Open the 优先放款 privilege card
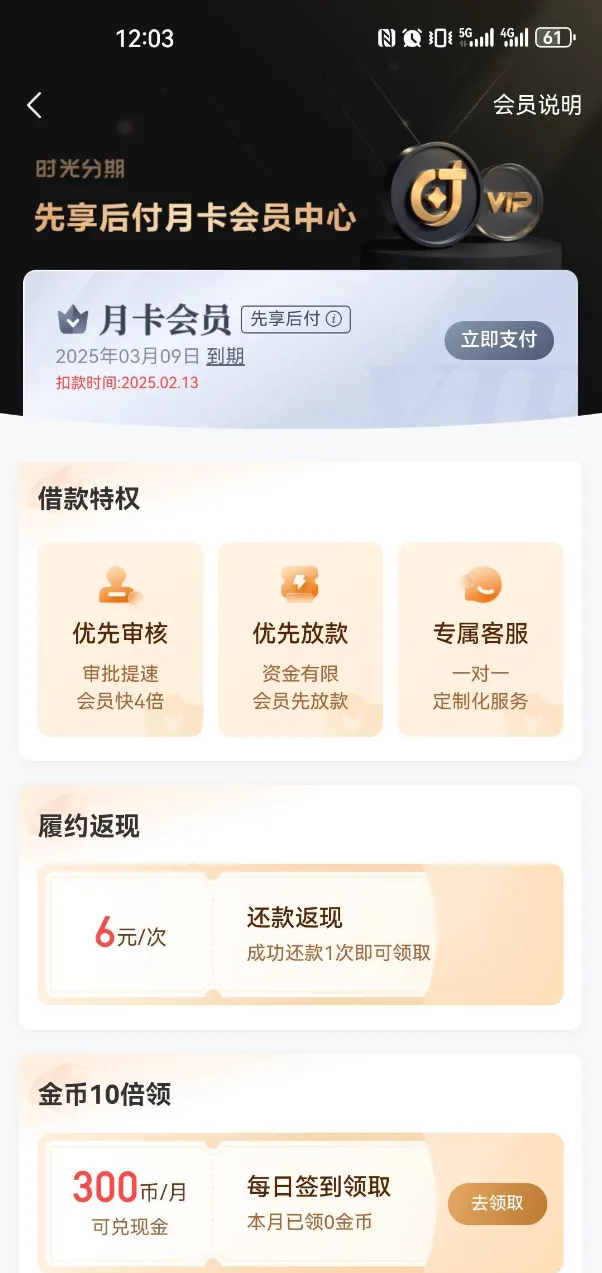This screenshot has width=602, height=1273. [x=300, y=640]
